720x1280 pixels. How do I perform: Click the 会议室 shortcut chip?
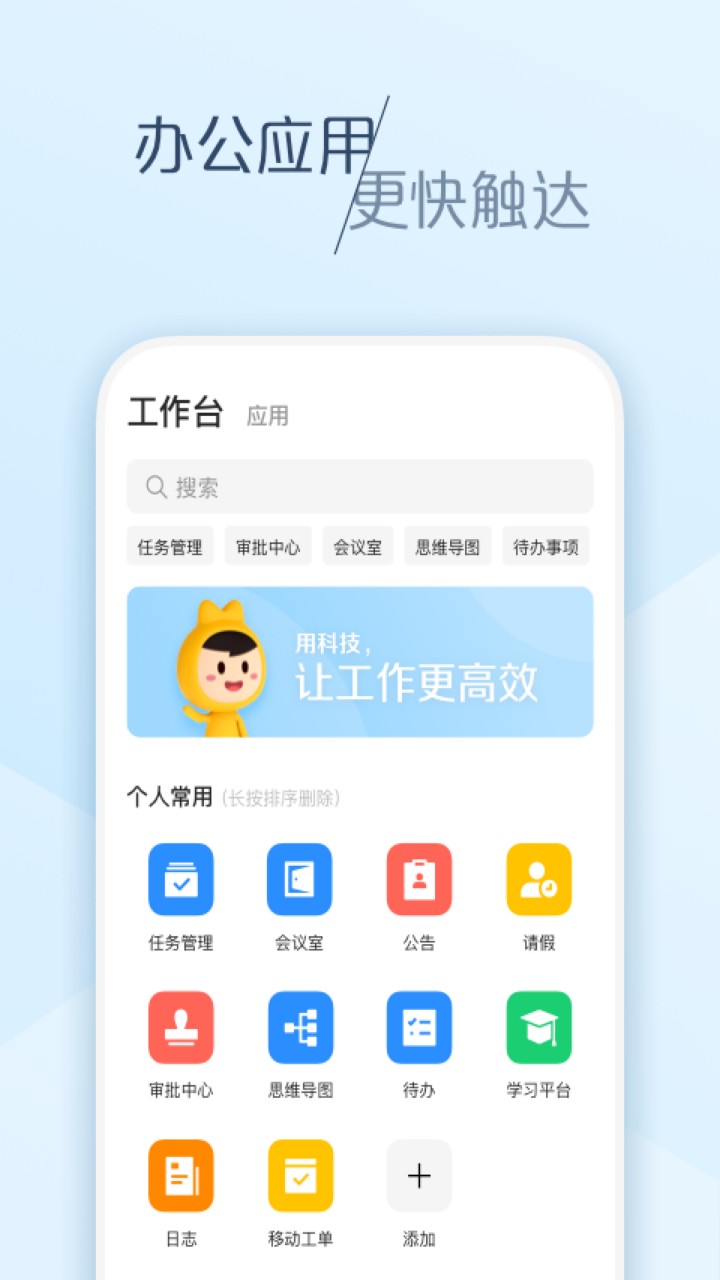357,546
